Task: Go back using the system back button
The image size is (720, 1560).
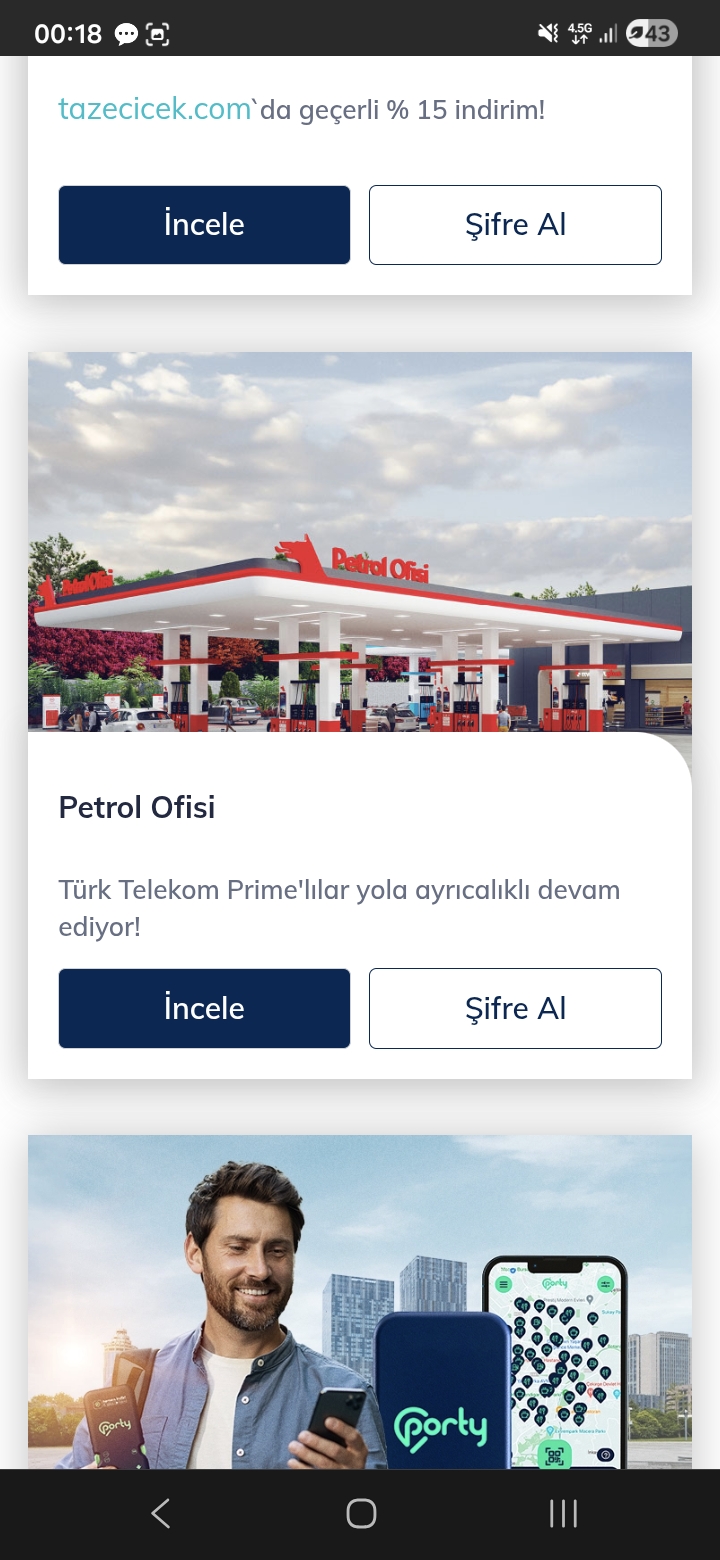Action: click(160, 1514)
